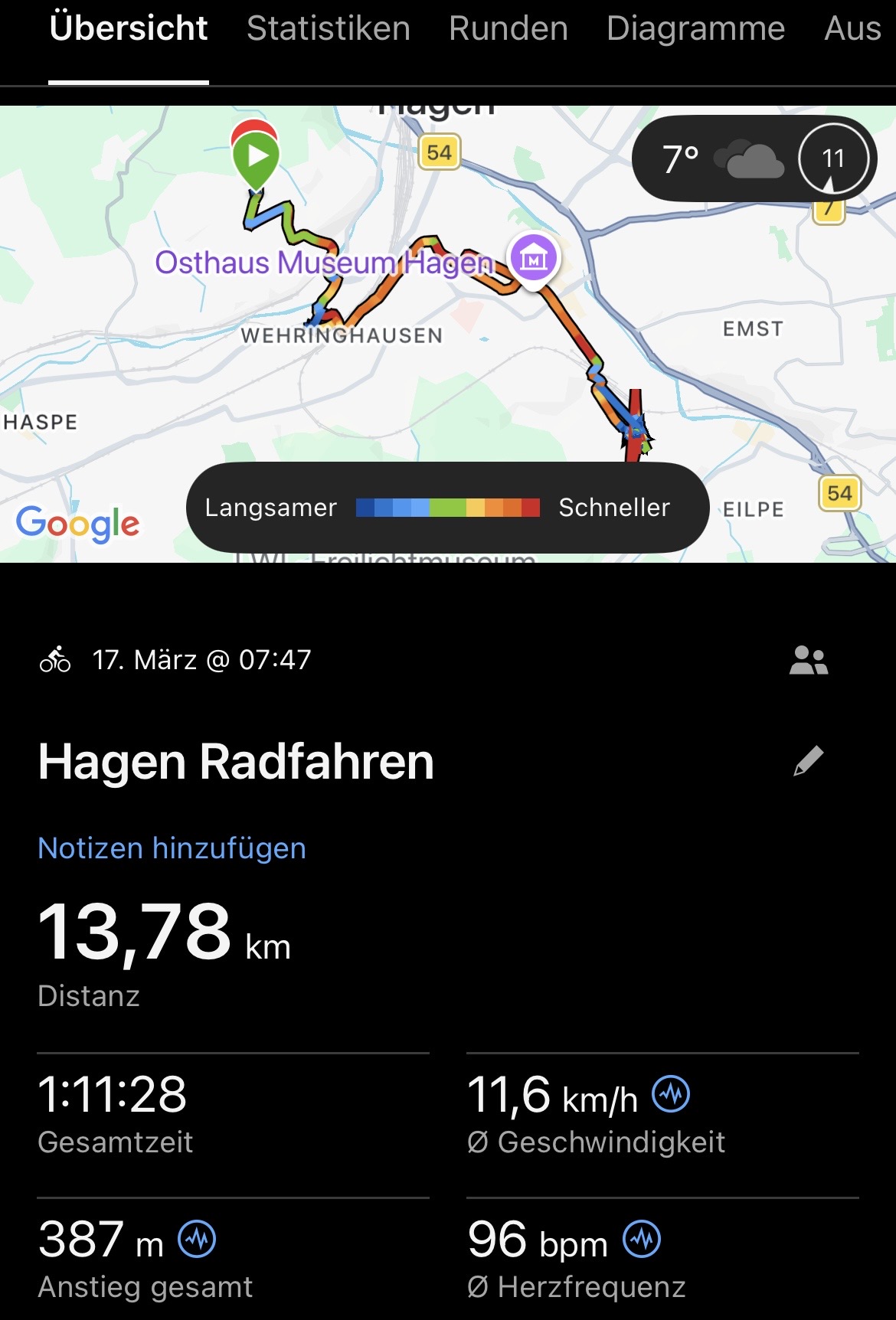Open the Runden tab
Screen dimensions: 896x1320
tap(508, 29)
